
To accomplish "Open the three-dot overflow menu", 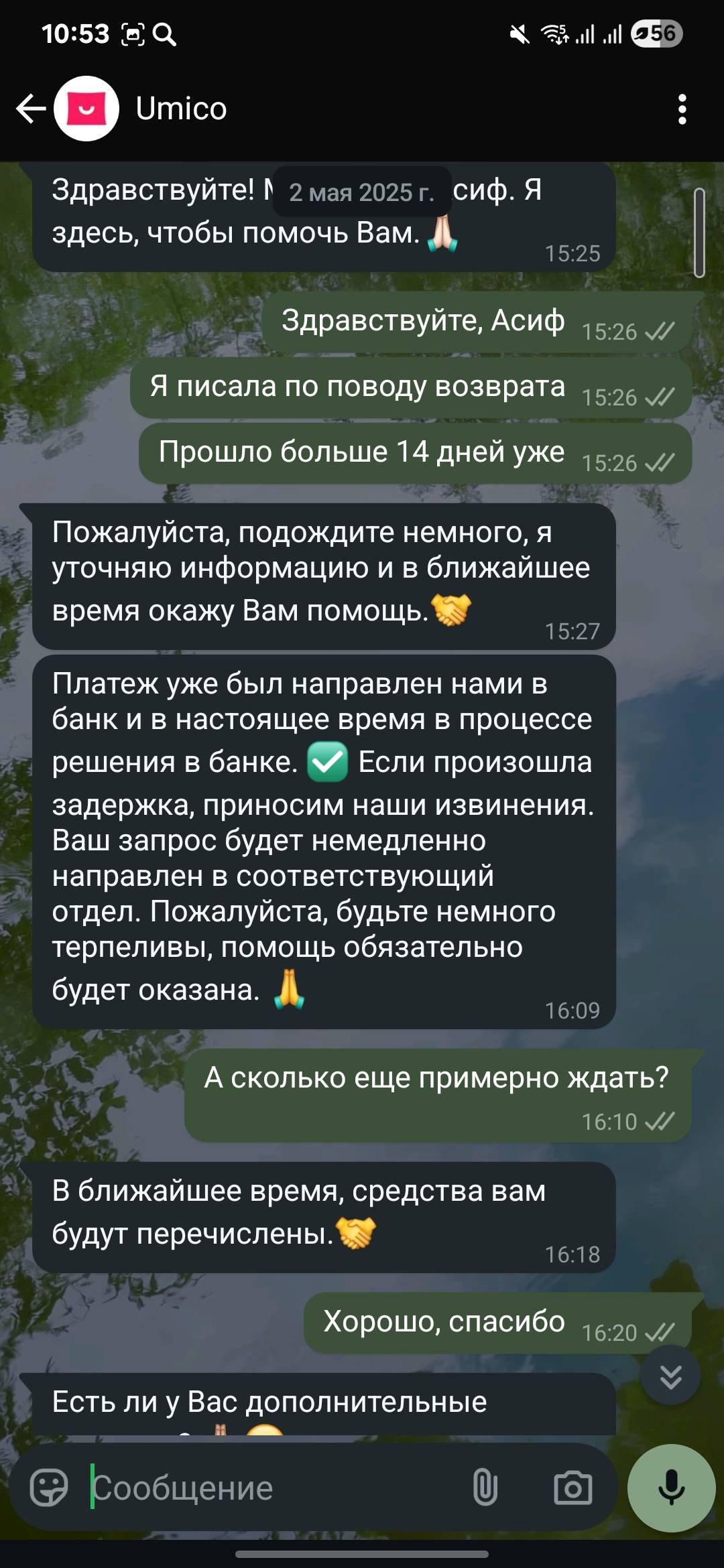I will pyautogui.click(x=682, y=109).
